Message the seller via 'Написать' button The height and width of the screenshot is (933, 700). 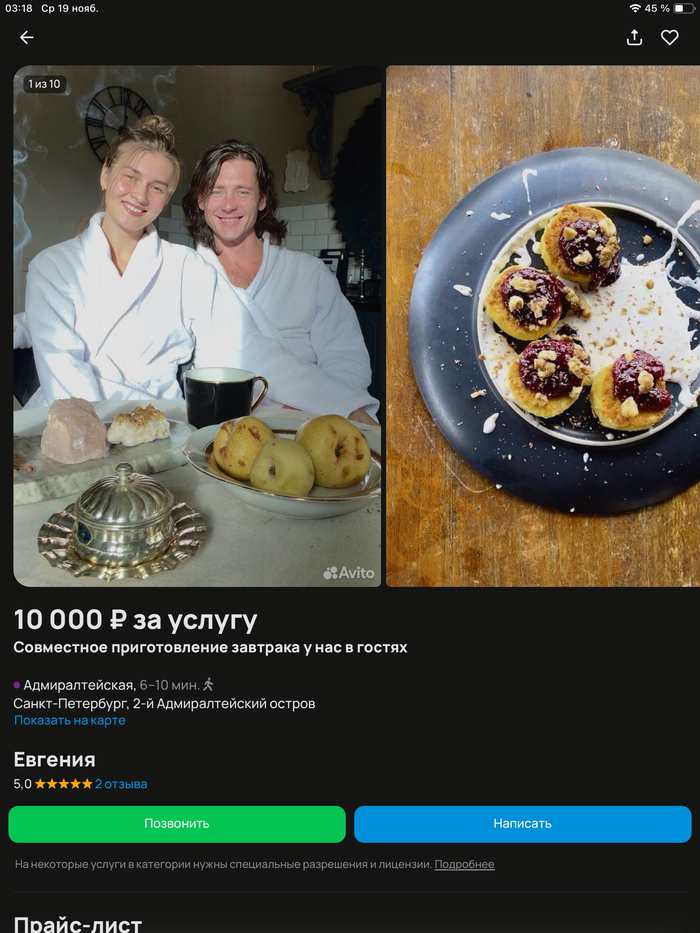coord(522,824)
